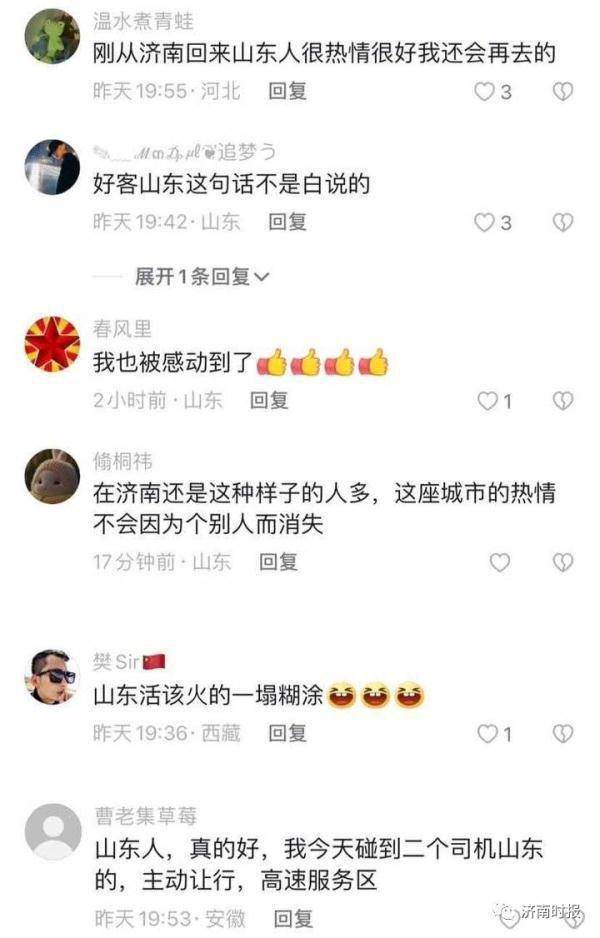Reply to 曹老集草莓's comment

tap(293, 916)
